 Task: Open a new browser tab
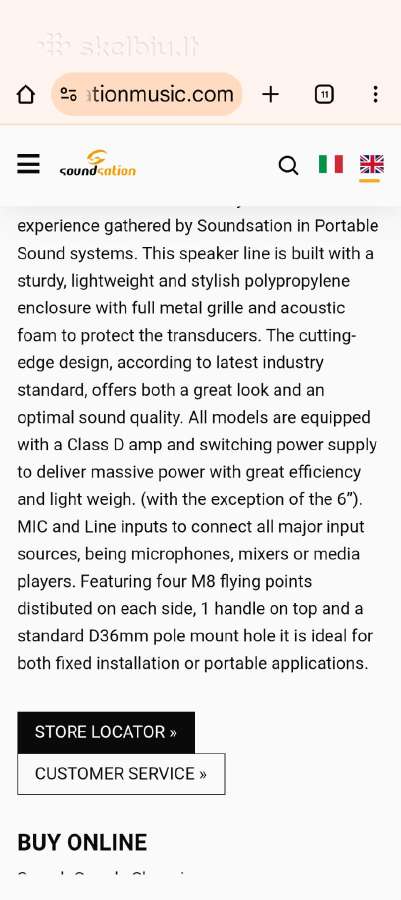(270, 94)
